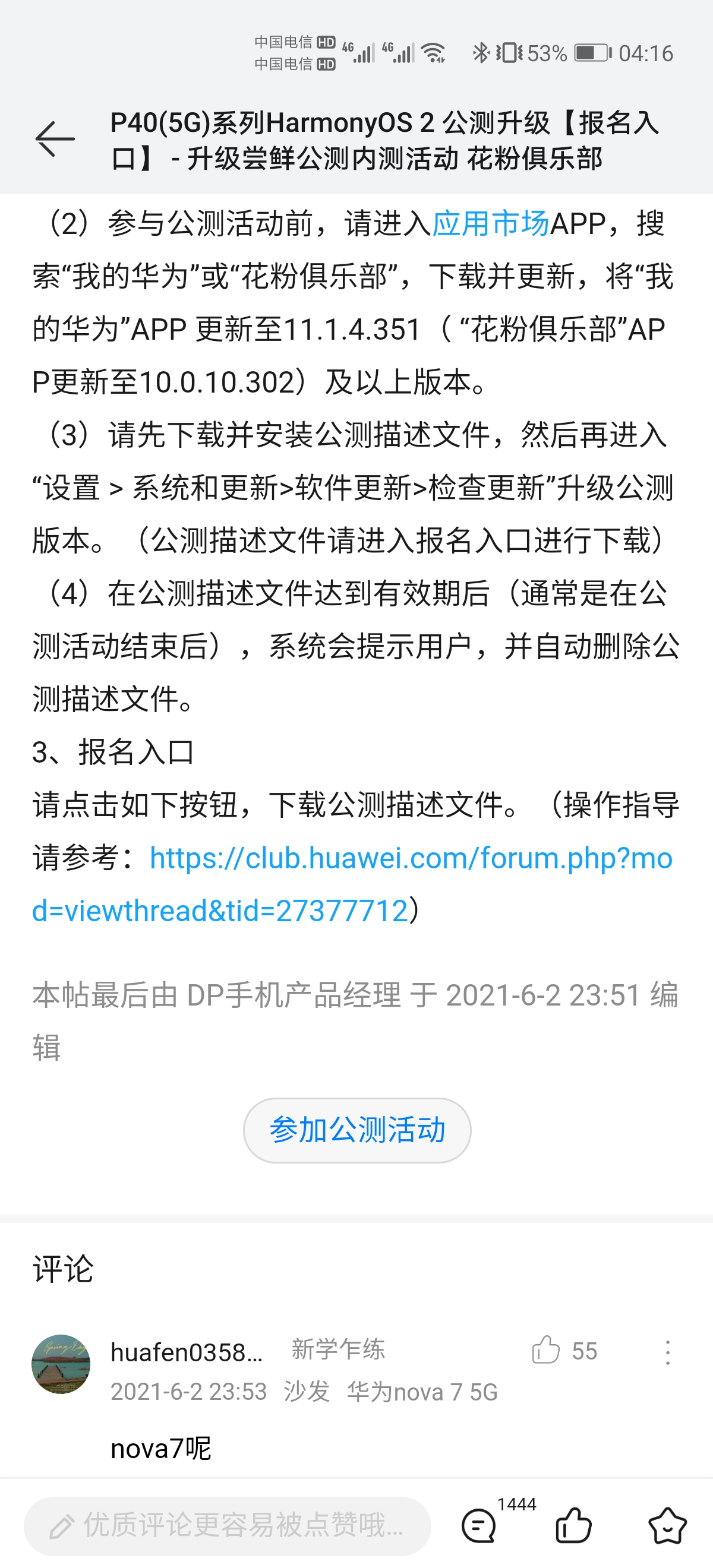The image size is (713, 1568).
Task: View all 1444 comments
Action: pyautogui.click(x=480, y=1526)
